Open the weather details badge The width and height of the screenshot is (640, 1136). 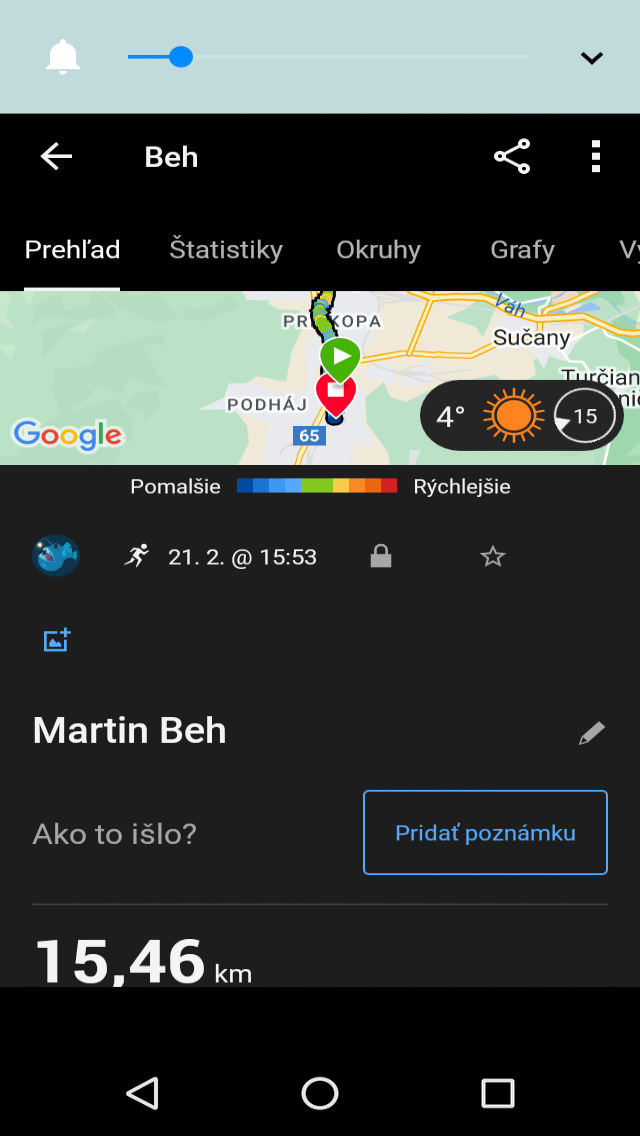click(x=522, y=416)
